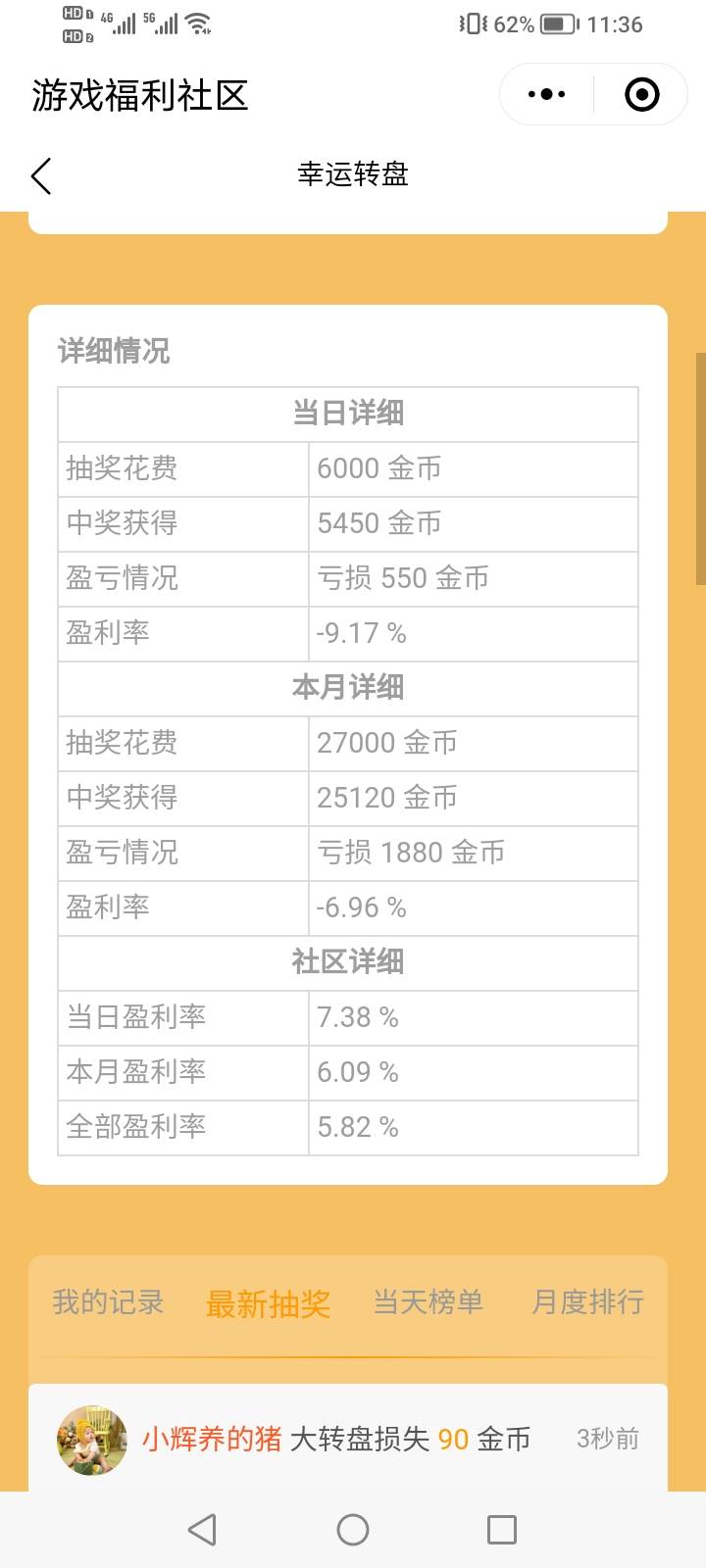Close the mini program with the circle icon
Screen dimensions: 706x1568
[641, 95]
